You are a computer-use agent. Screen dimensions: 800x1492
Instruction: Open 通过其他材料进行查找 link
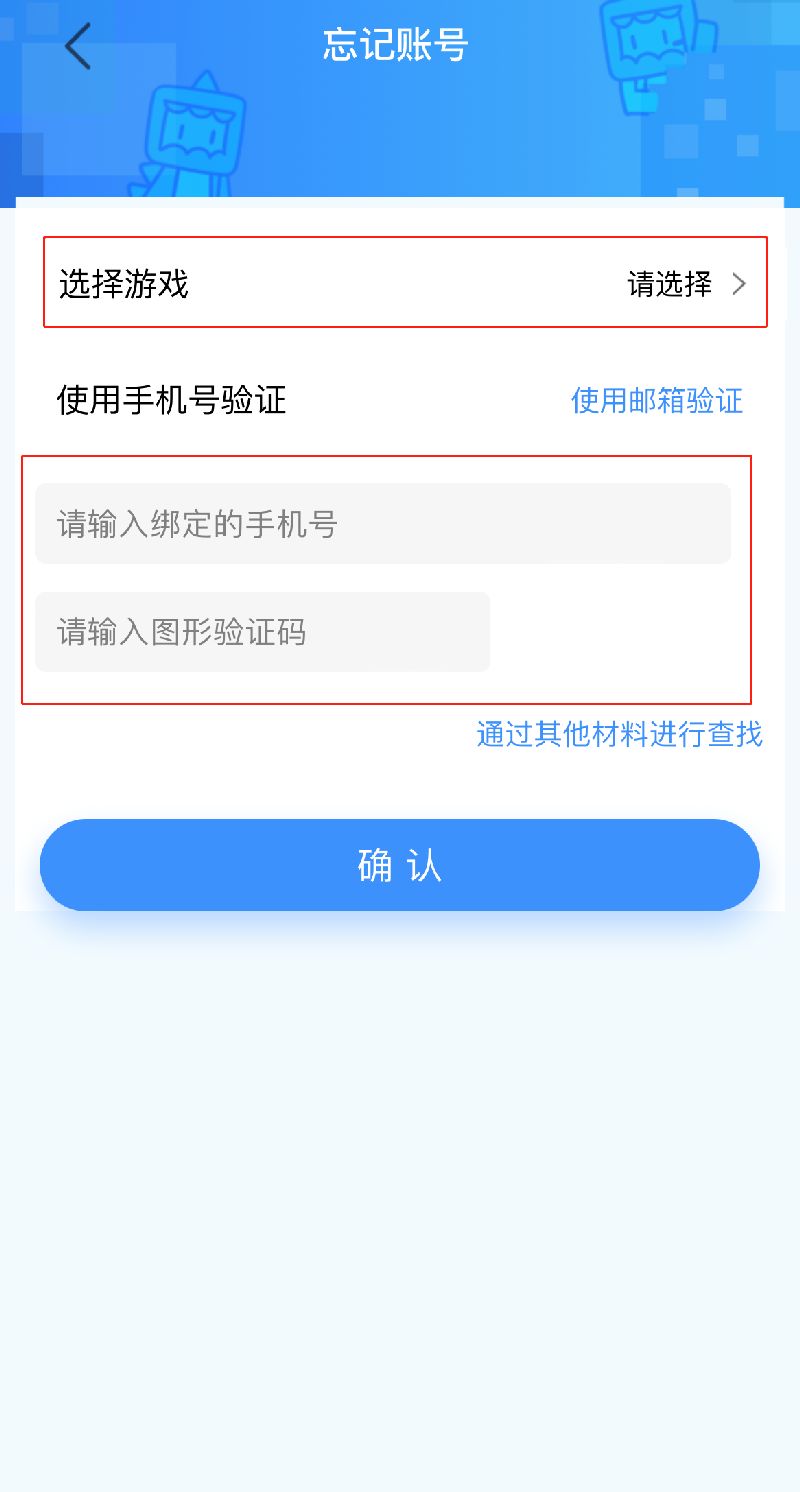pyautogui.click(x=620, y=733)
